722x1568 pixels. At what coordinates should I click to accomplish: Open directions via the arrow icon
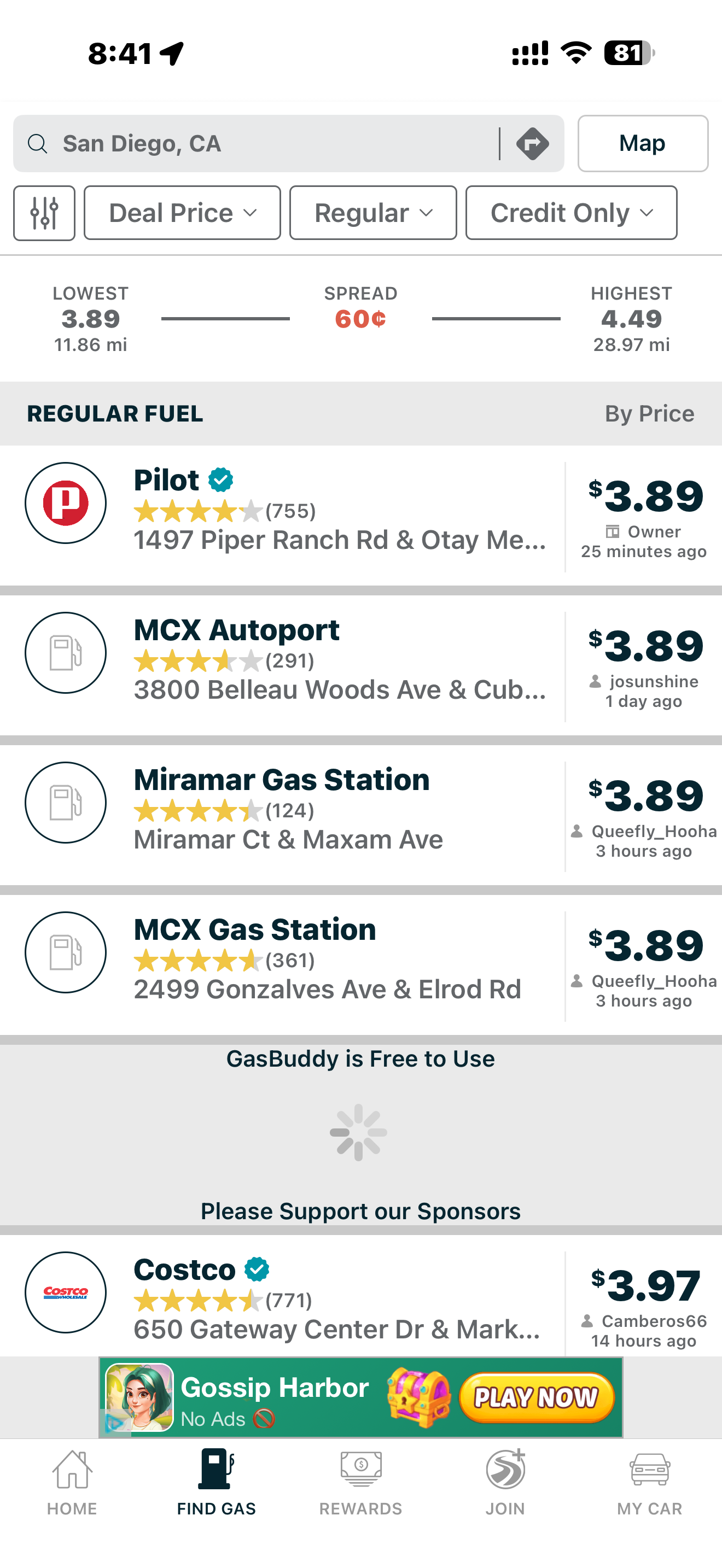tap(532, 144)
